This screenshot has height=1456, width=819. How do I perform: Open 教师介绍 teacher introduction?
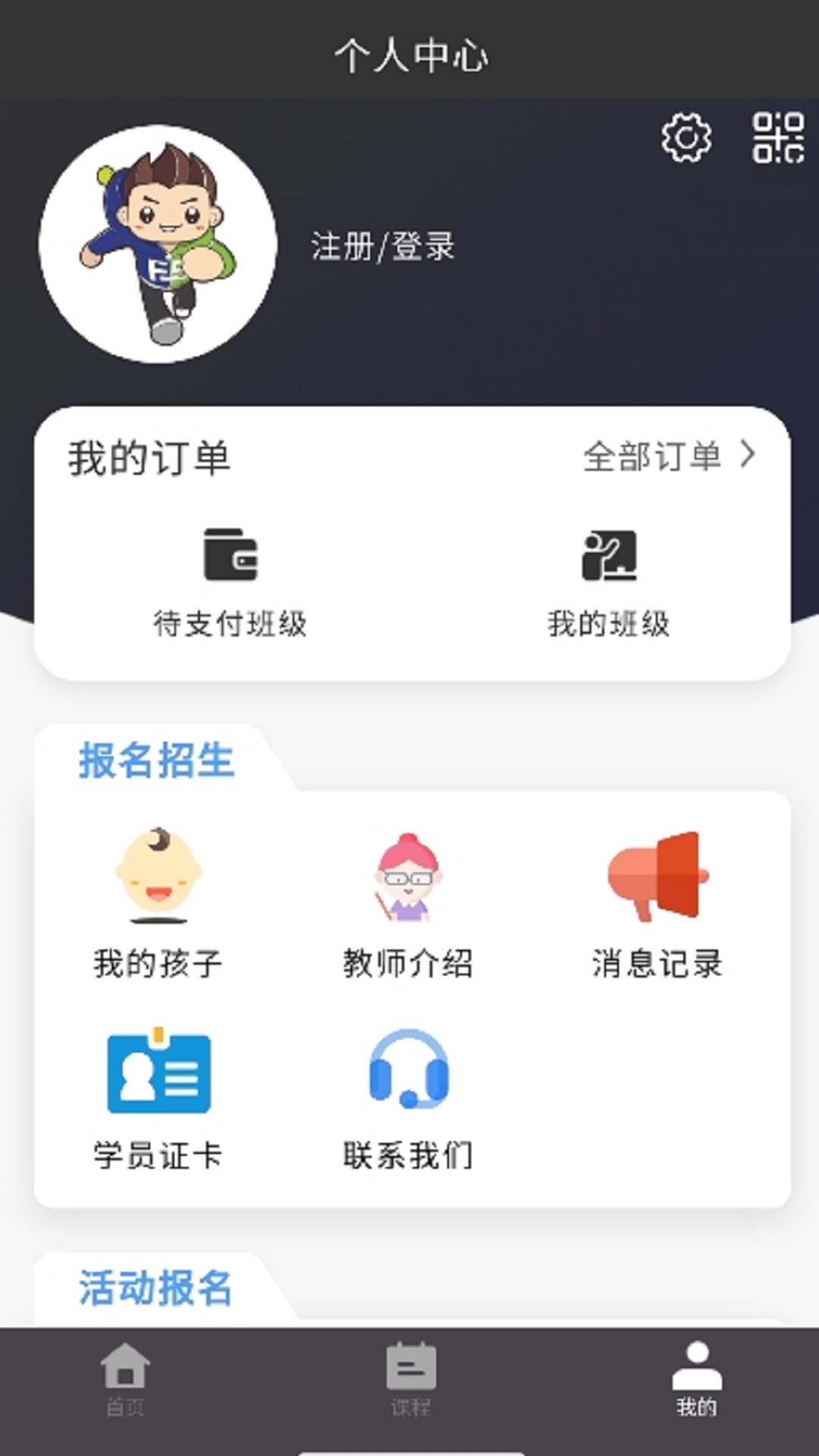tap(408, 904)
